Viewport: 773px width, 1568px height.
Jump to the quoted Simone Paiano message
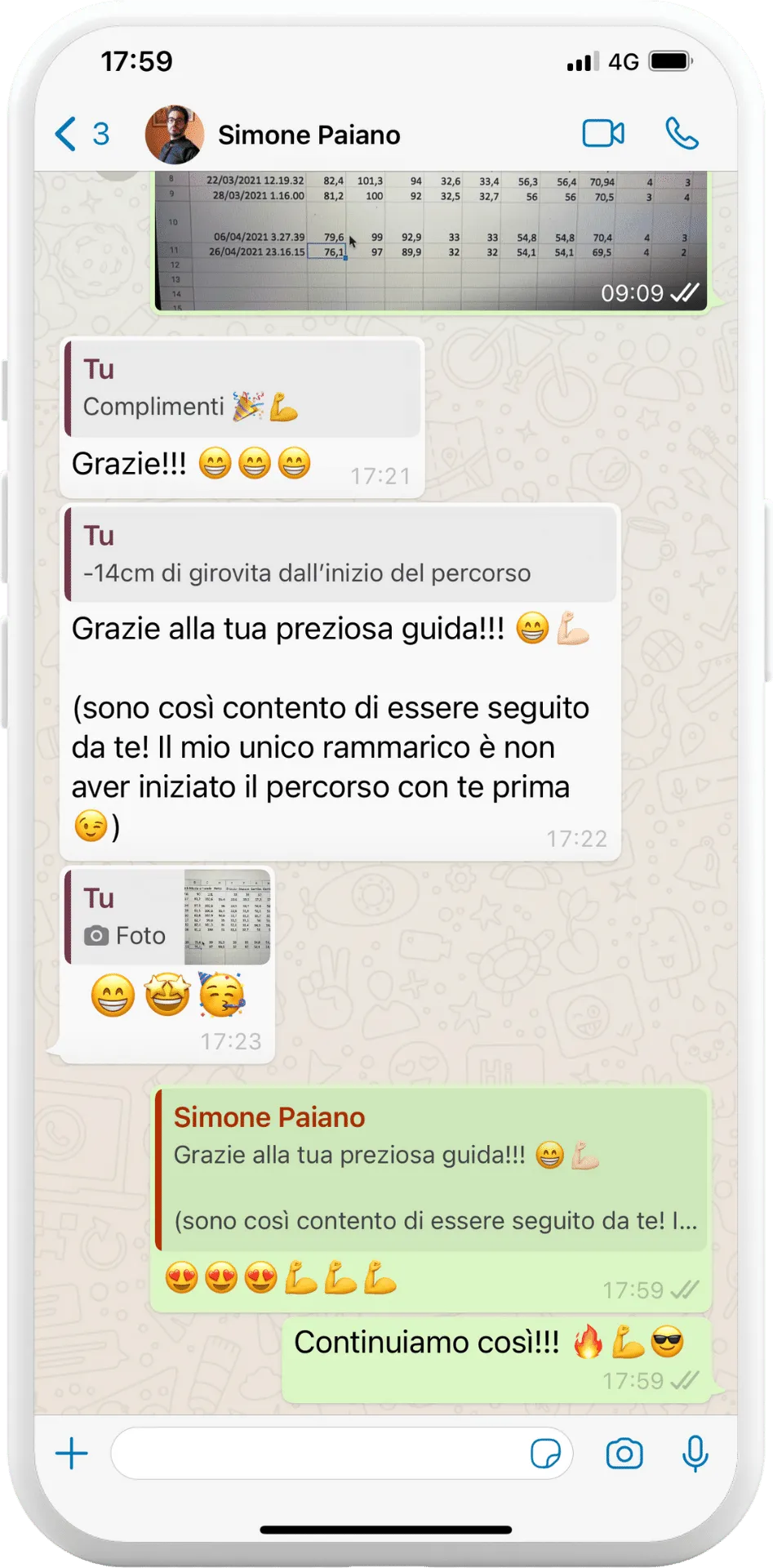click(x=431, y=1169)
